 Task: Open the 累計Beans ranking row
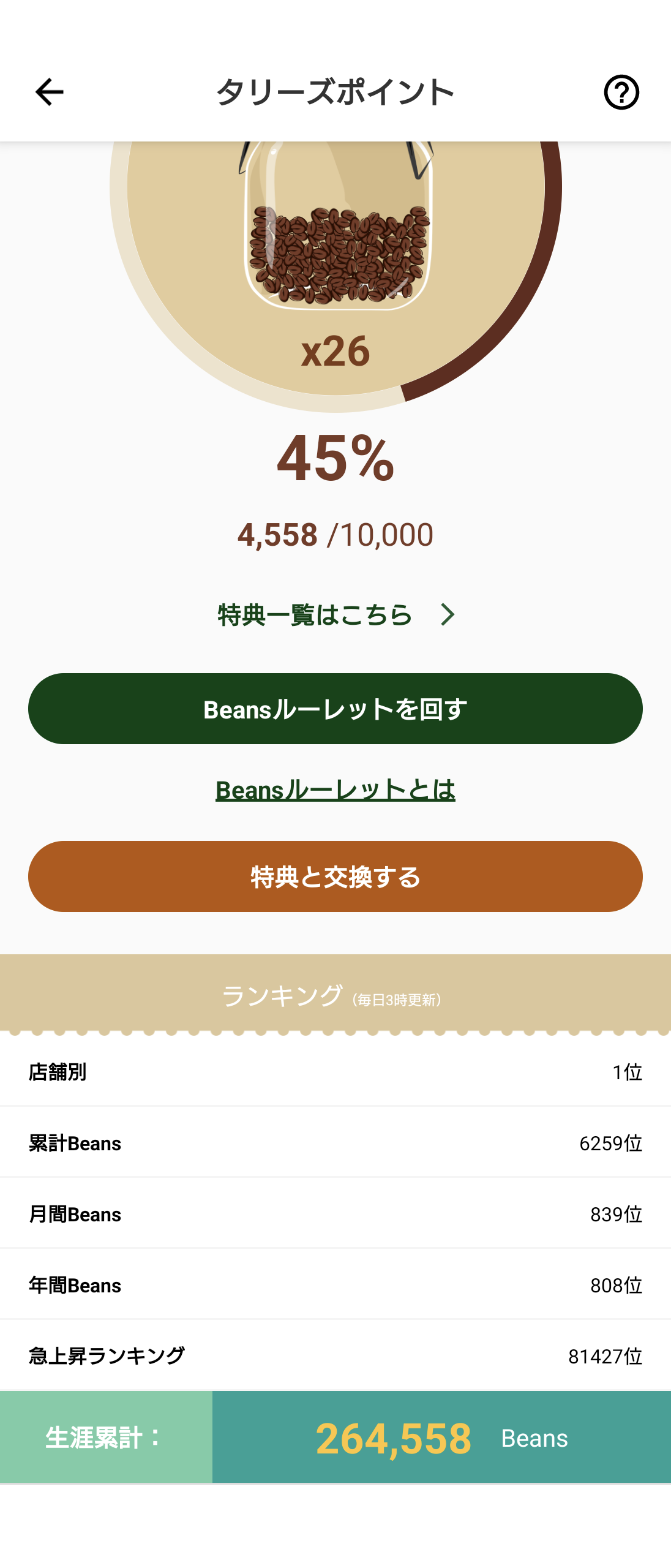click(335, 1143)
